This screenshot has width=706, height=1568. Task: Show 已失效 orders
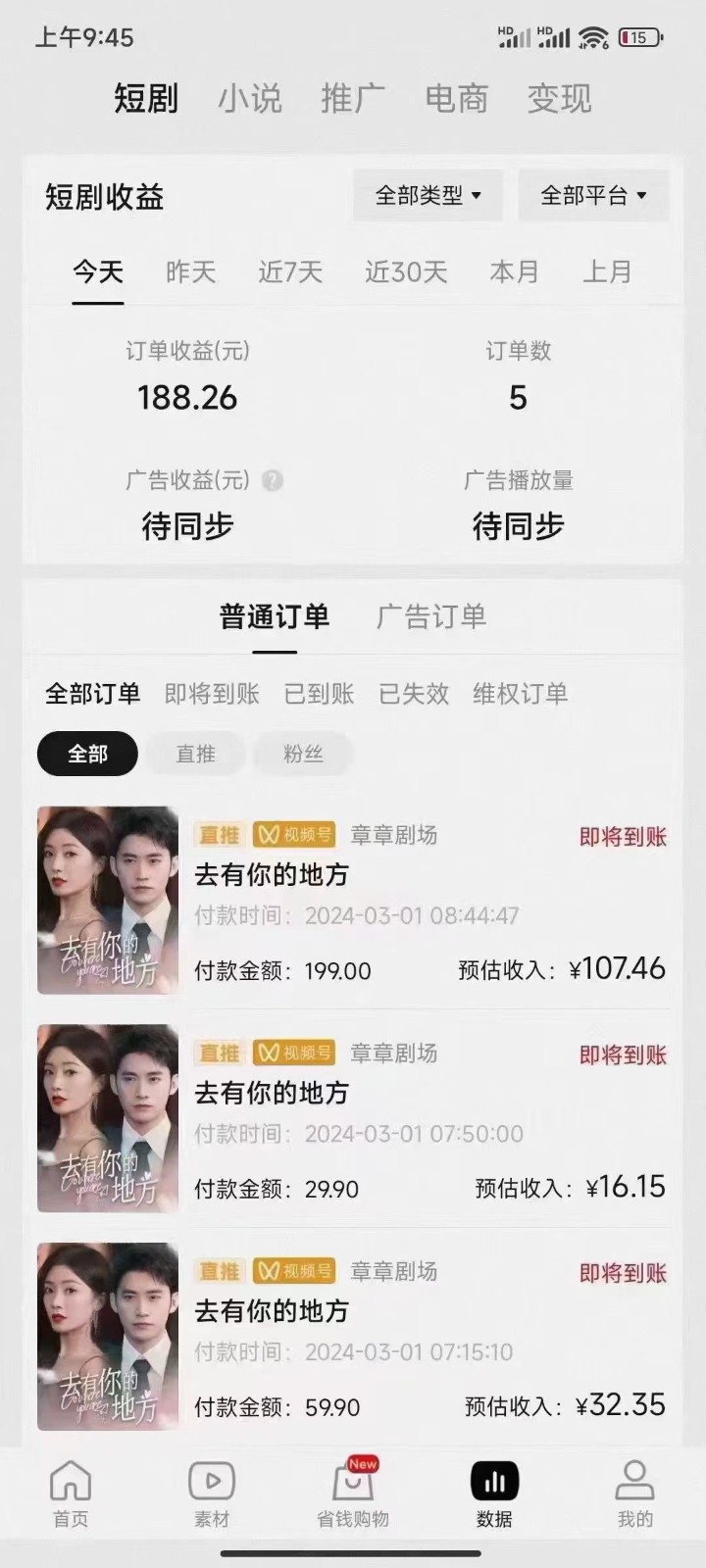tap(414, 694)
